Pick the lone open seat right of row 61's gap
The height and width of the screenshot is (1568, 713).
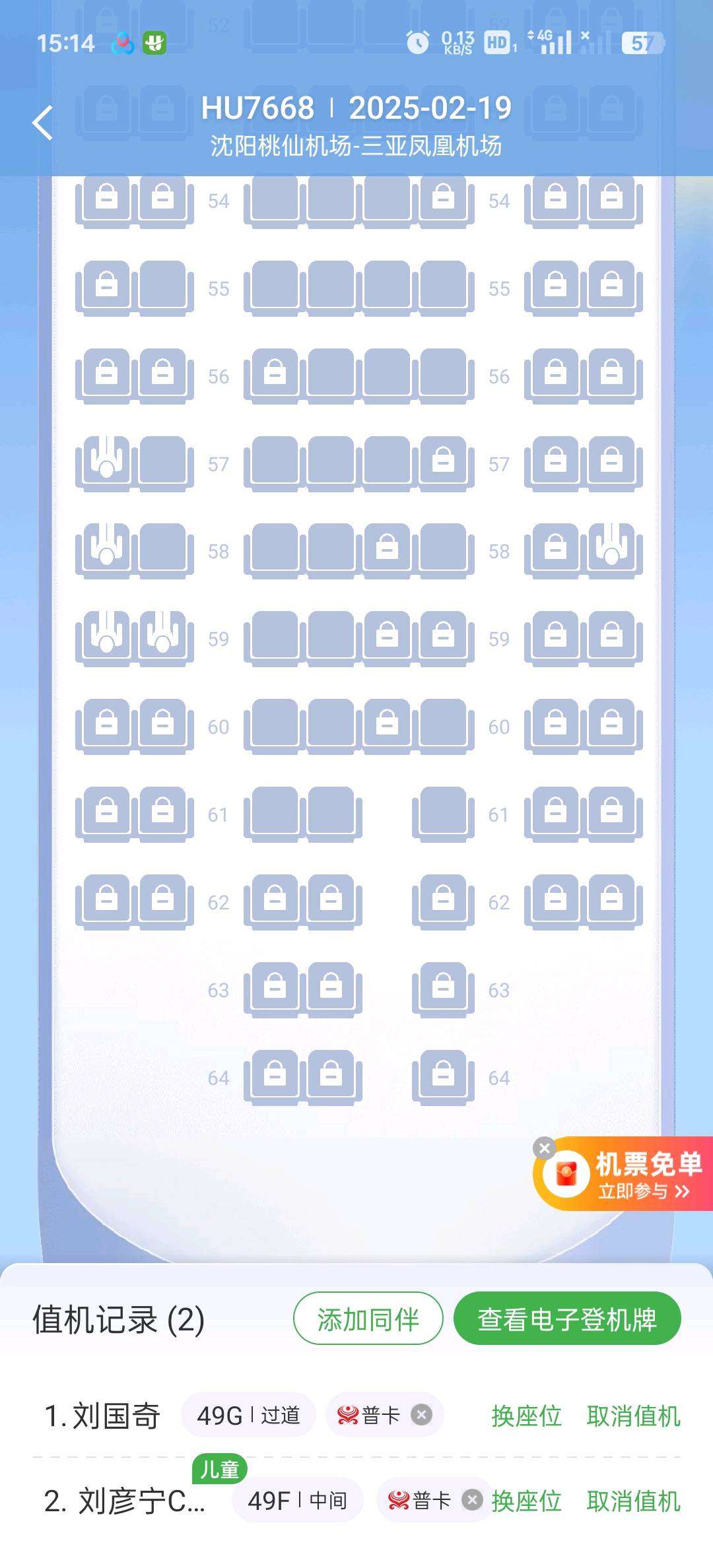[443, 810]
